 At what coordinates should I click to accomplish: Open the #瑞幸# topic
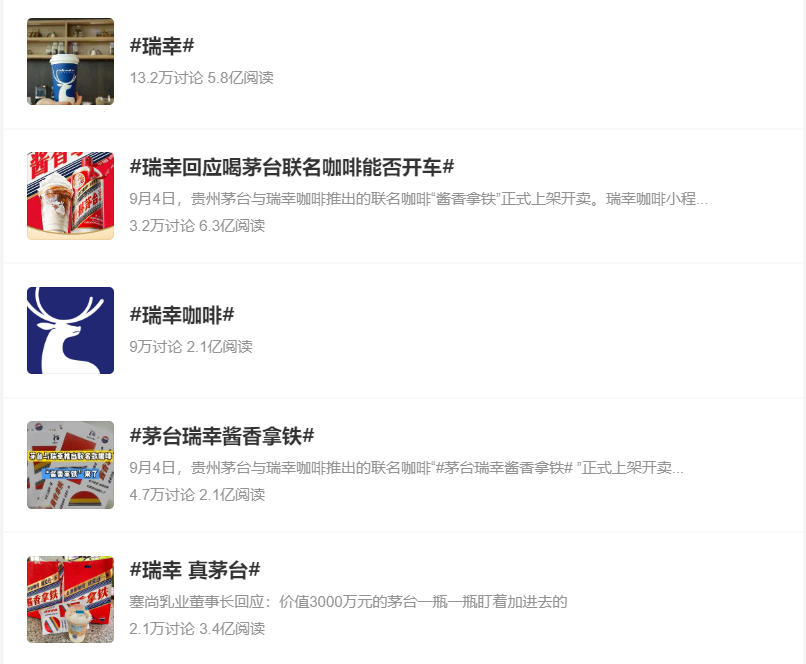coord(161,46)
